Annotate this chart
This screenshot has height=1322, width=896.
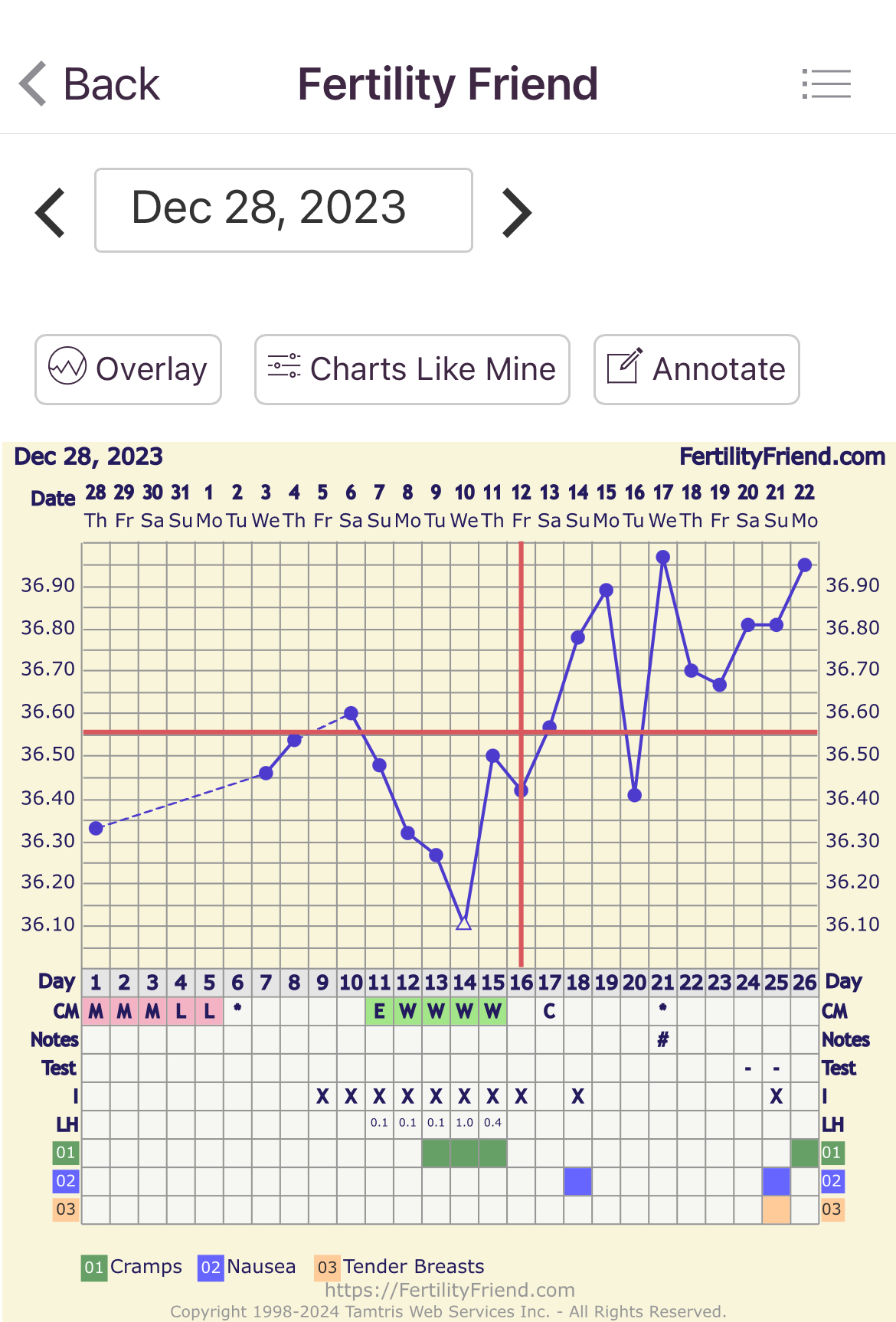pyautogui.click(x=696, y=369)
